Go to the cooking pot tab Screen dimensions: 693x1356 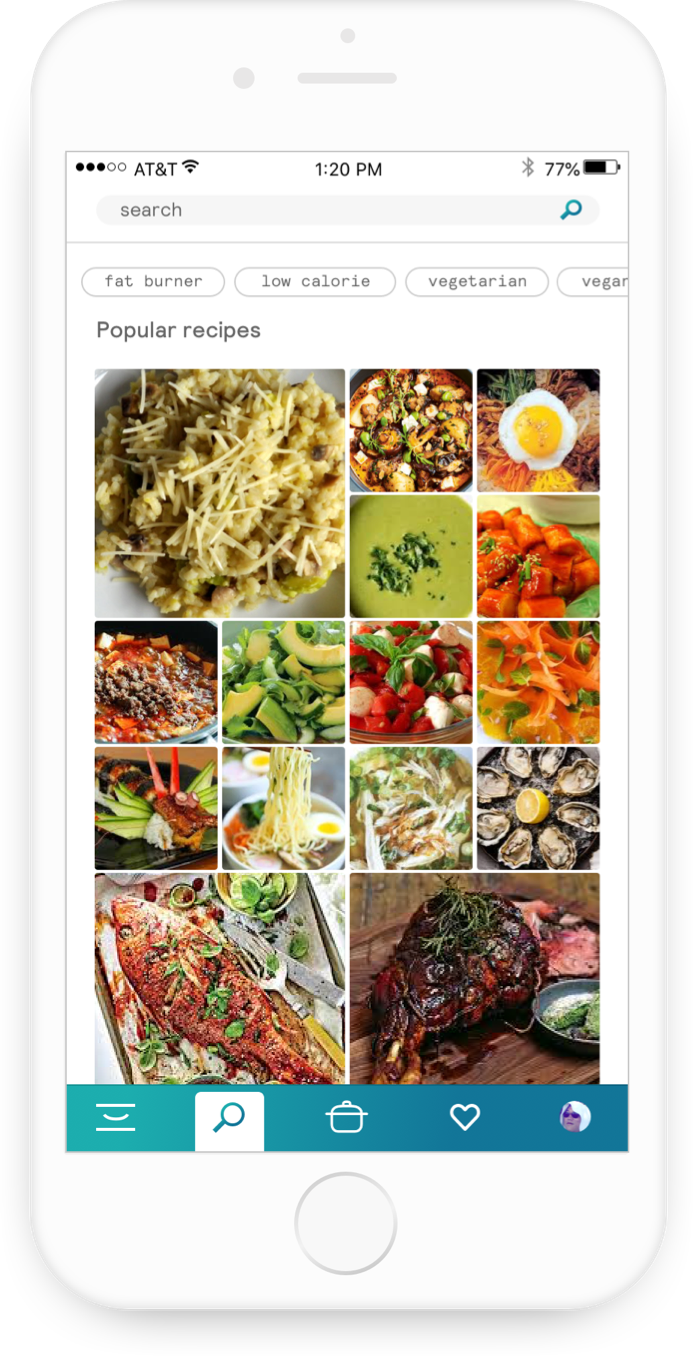[x=346, y=1118]
